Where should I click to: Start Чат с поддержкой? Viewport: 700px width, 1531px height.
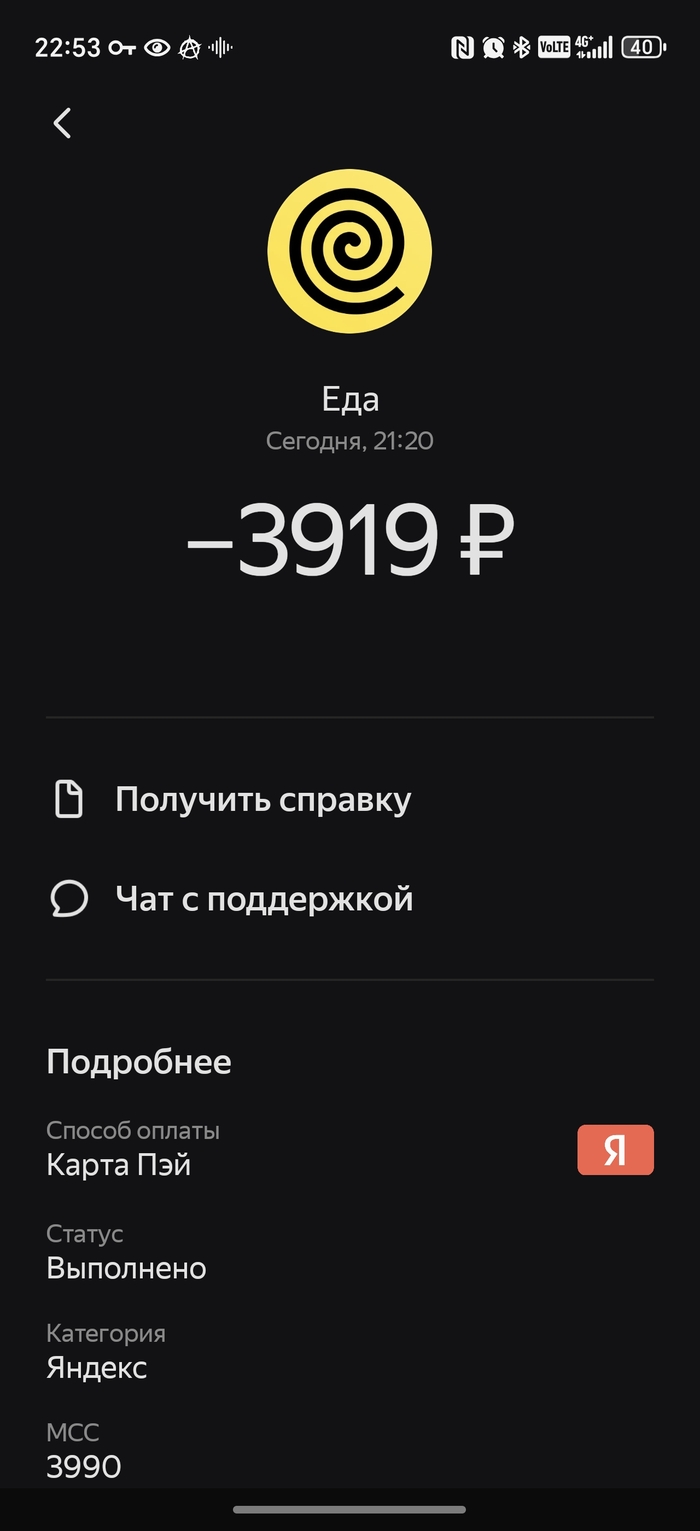click(x=264, y=899)
